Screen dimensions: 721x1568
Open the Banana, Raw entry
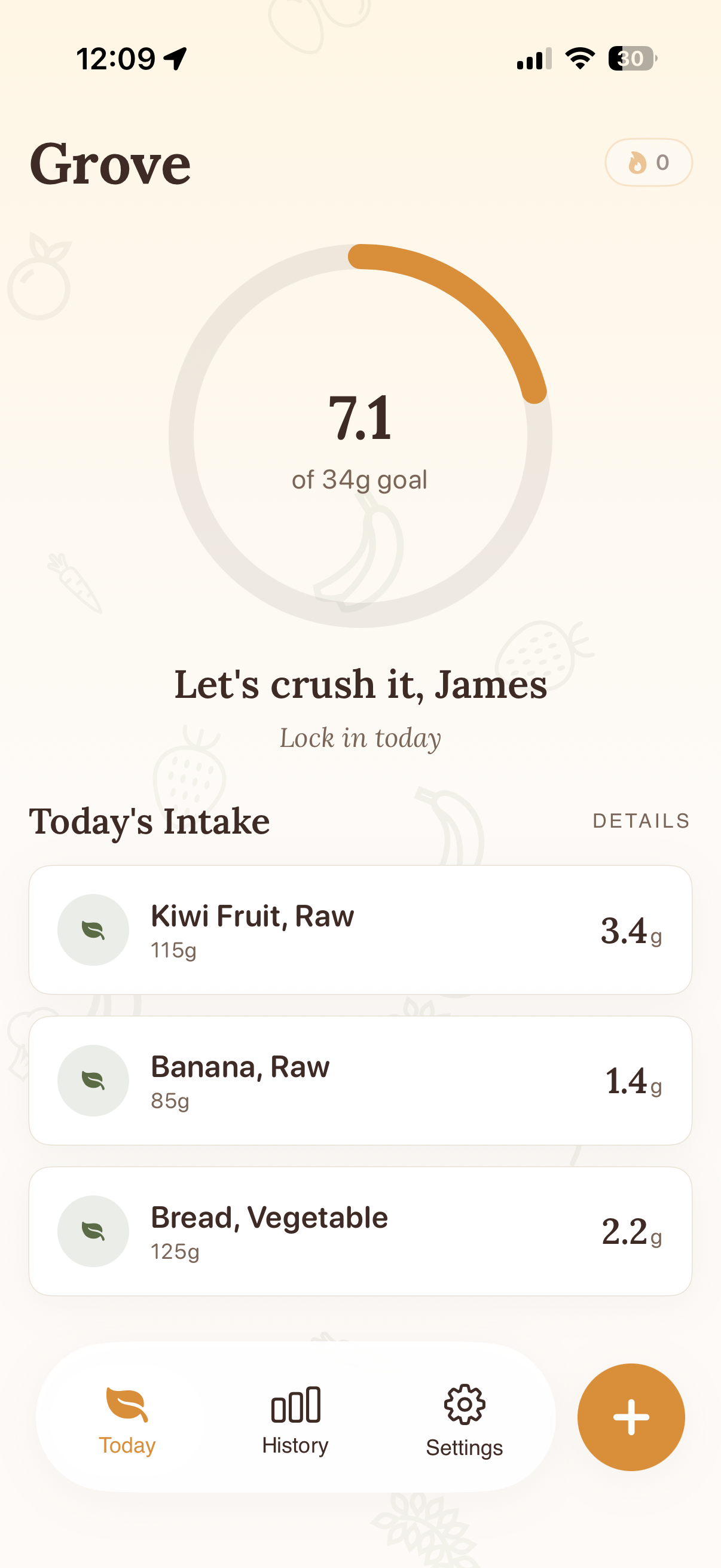click(360, 1081)
